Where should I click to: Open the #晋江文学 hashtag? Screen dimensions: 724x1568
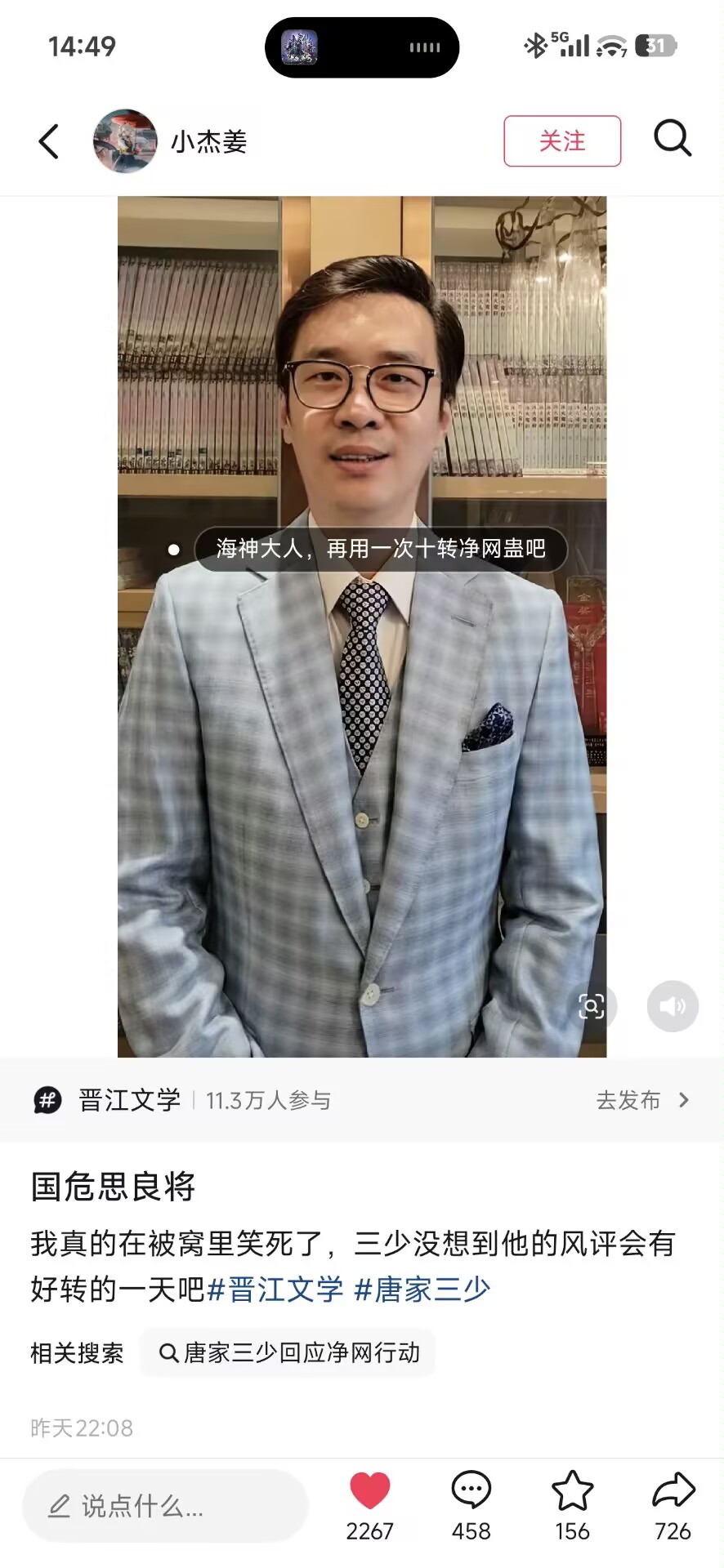[275, 1290]
